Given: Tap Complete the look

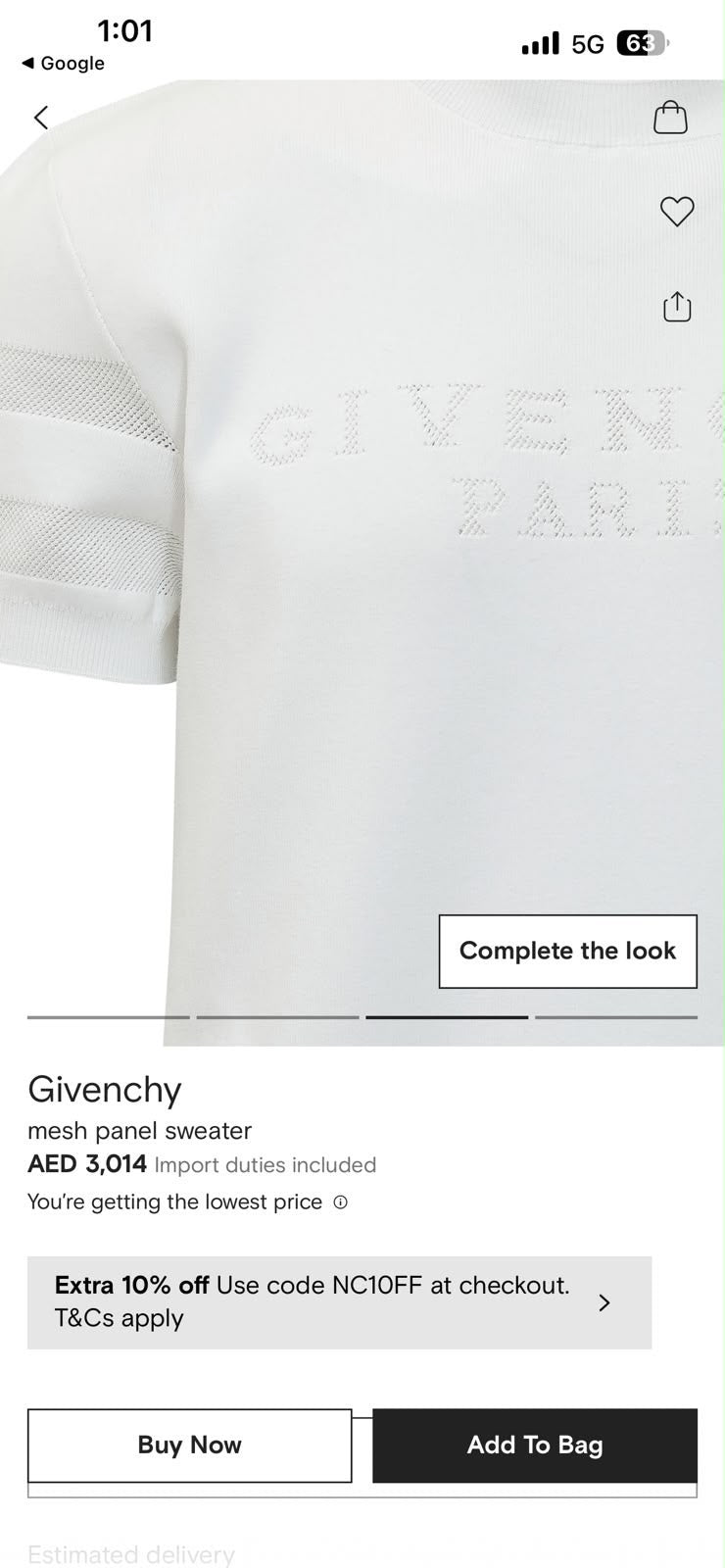Looking at the screenshot, I should click(x=568, y=951).
